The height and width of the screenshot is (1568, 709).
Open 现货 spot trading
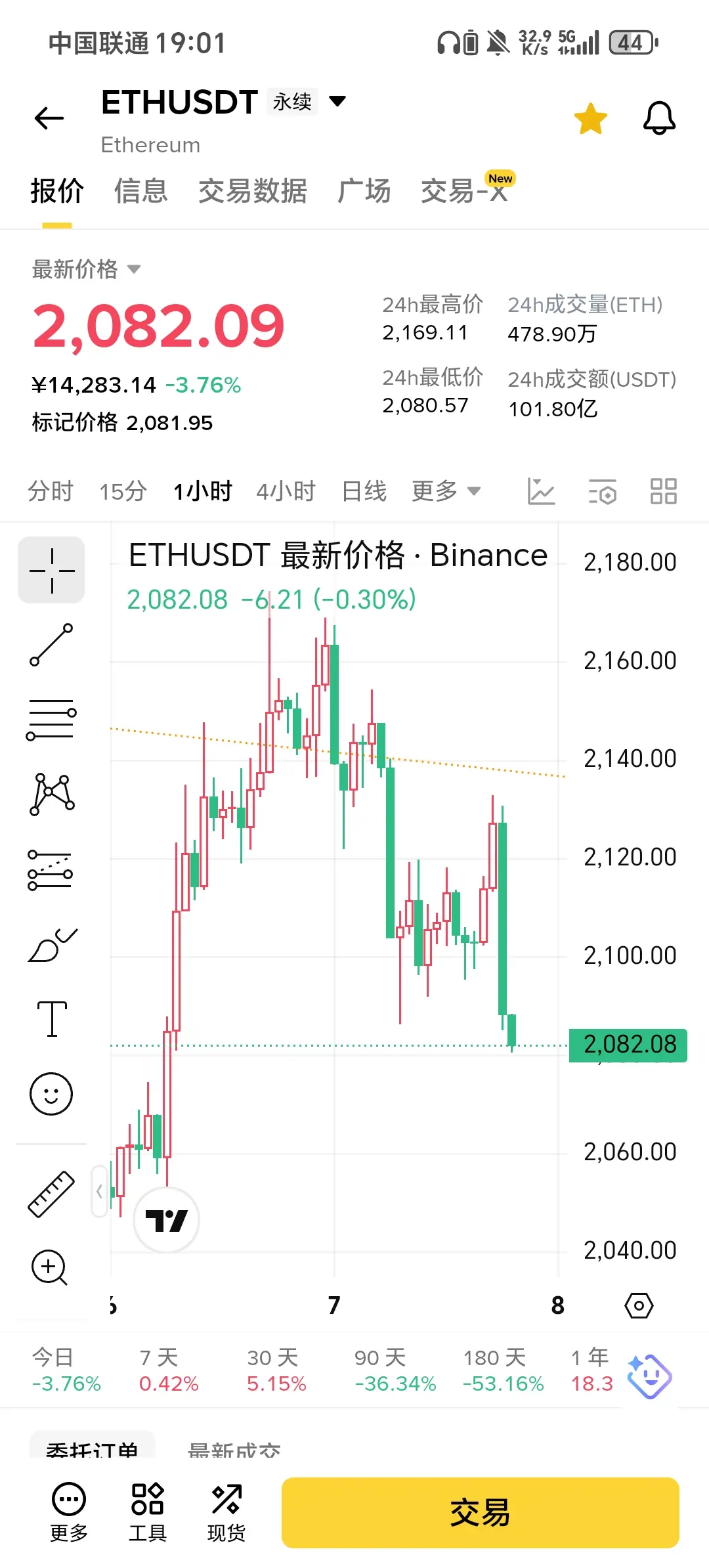click(x=226, y=1512)
